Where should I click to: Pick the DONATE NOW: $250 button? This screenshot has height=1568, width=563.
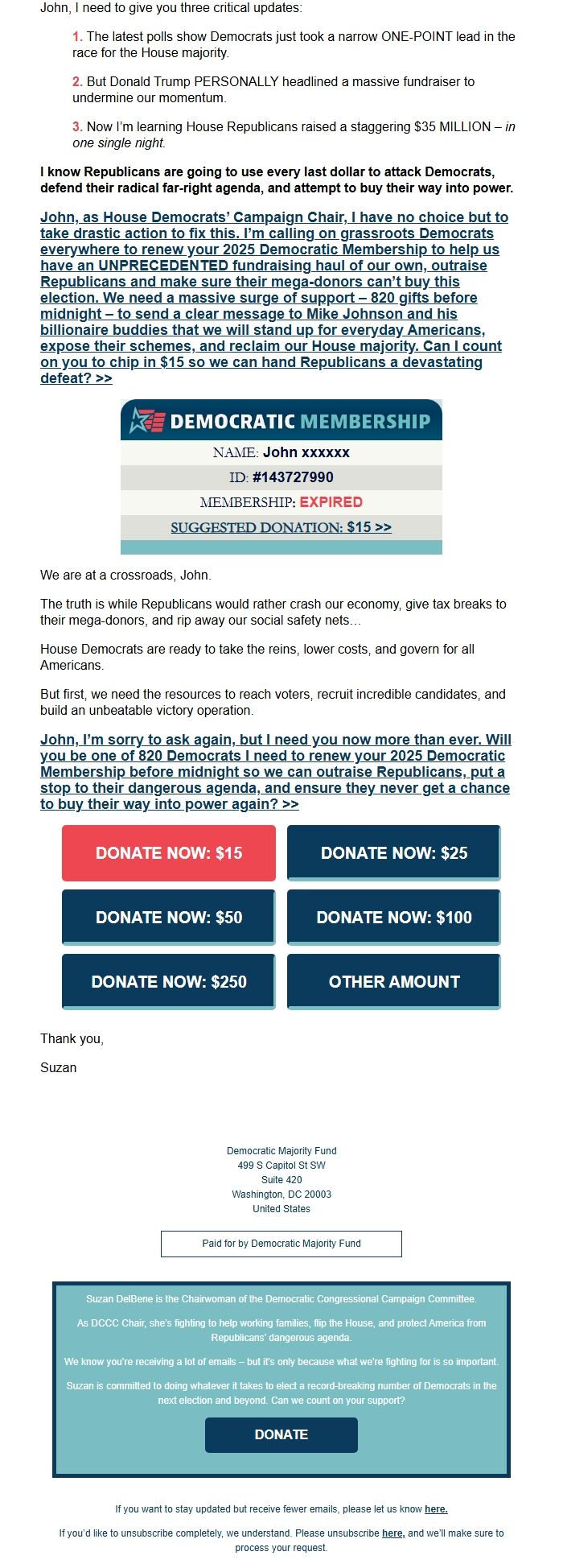point(169,982)
